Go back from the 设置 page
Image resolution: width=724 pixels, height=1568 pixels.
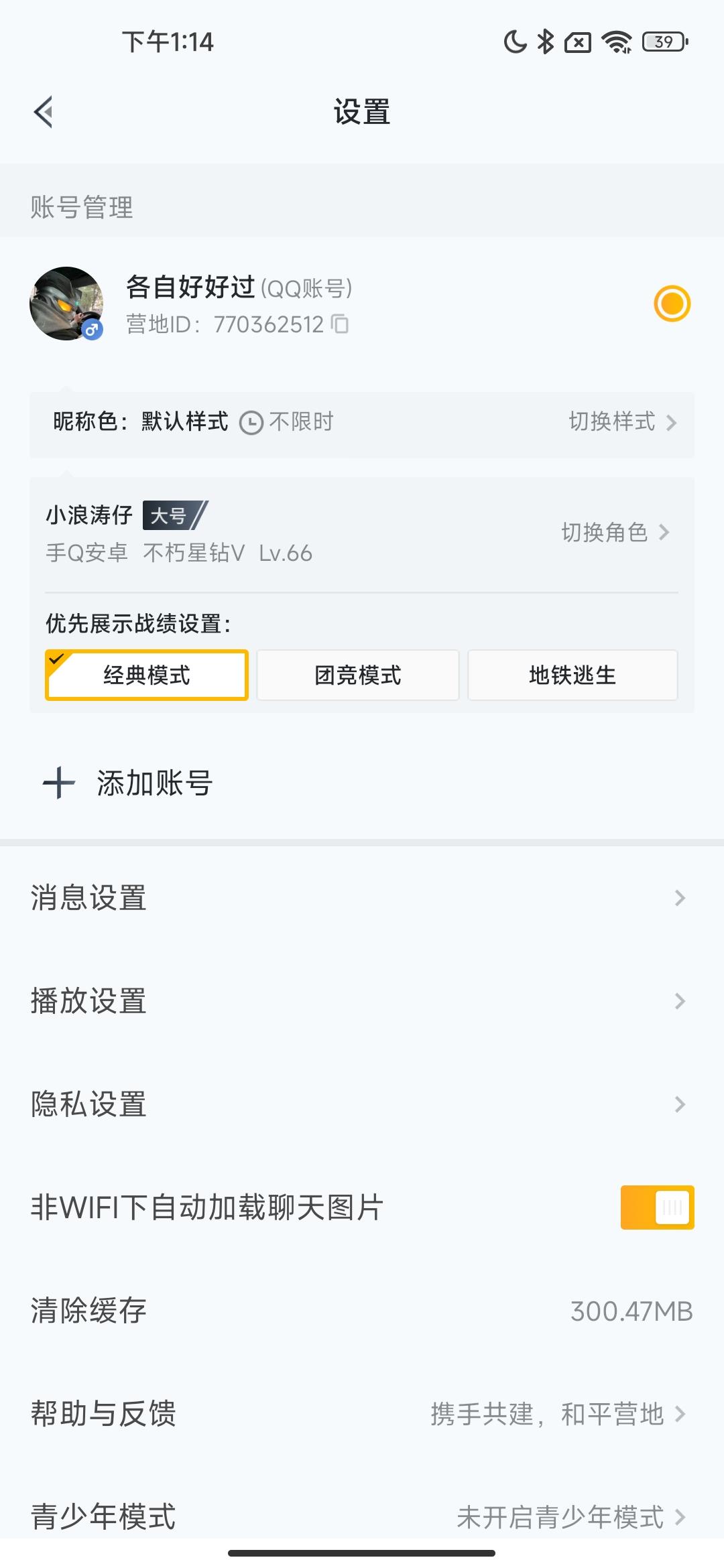tap(44, 112)
